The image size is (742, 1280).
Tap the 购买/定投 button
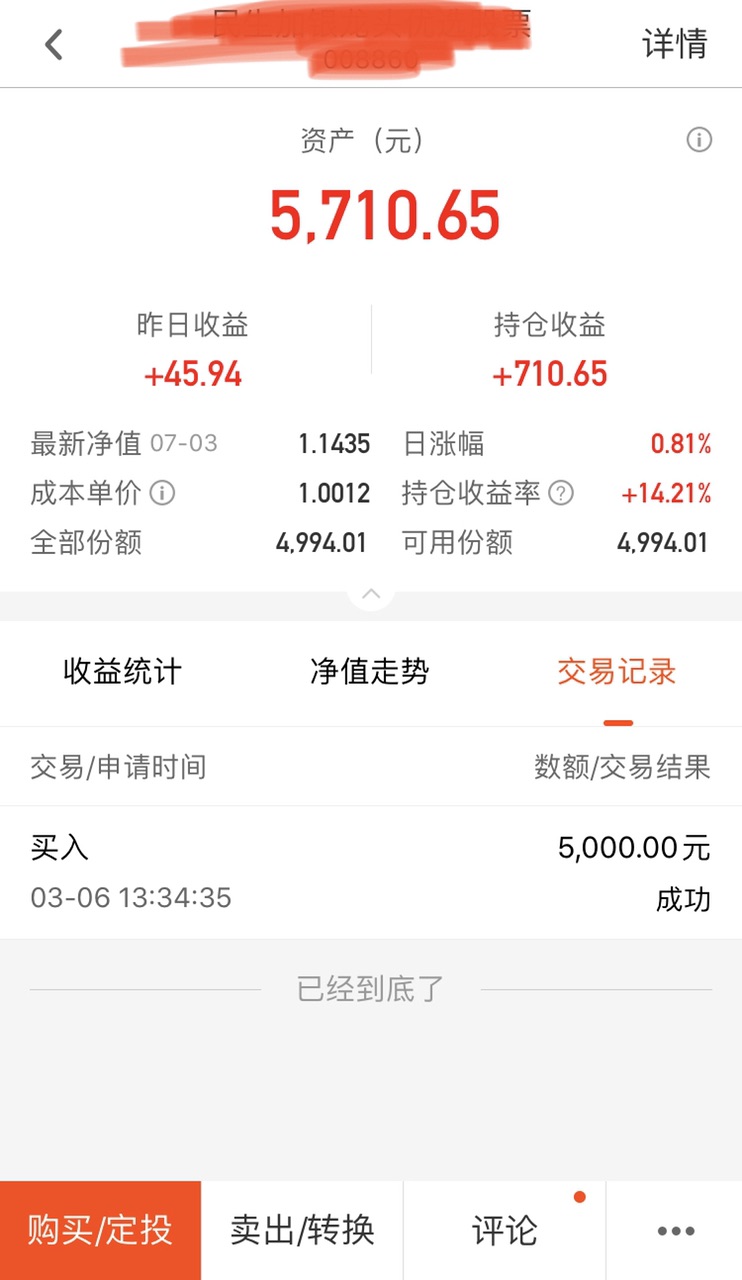pos(100,1230)
